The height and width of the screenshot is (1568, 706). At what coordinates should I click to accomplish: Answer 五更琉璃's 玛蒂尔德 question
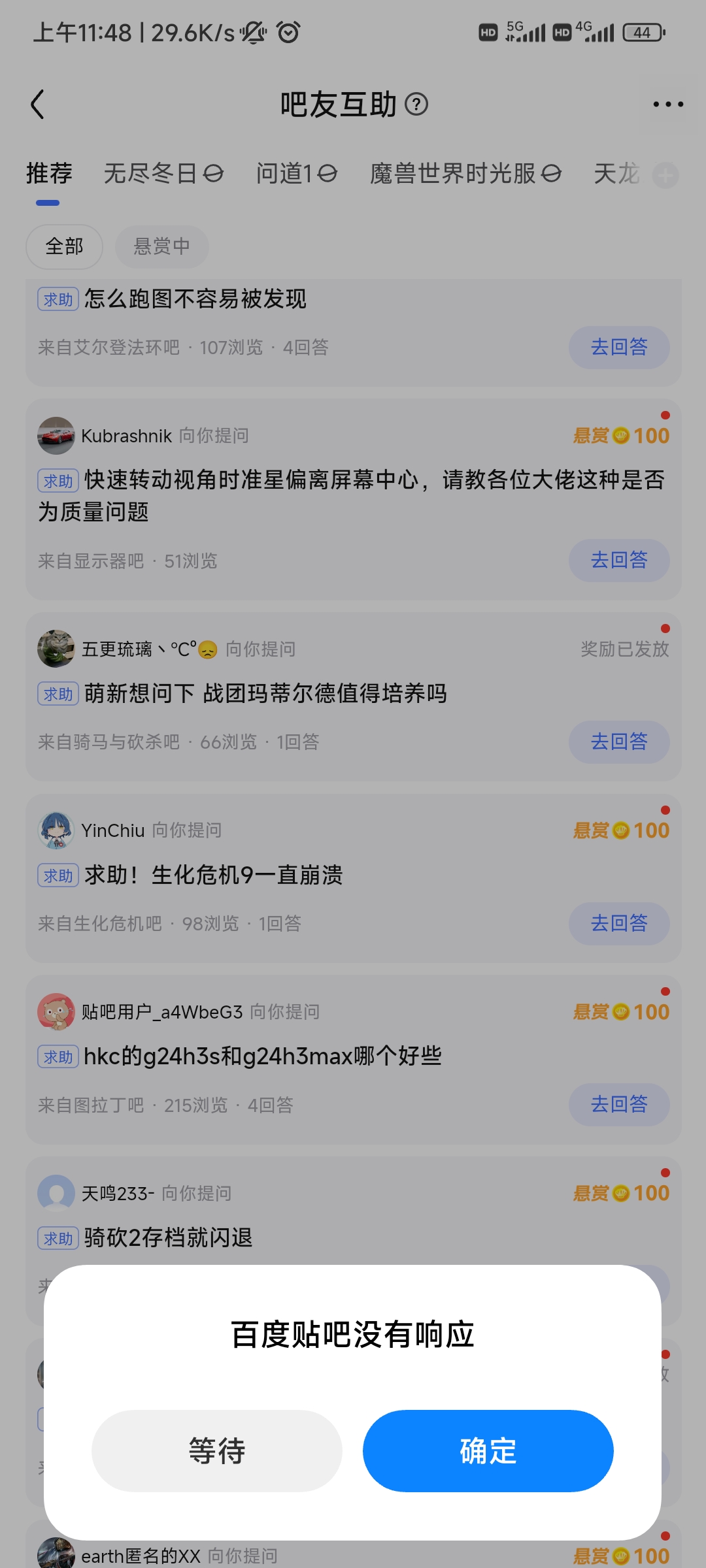tap(618, 742)
